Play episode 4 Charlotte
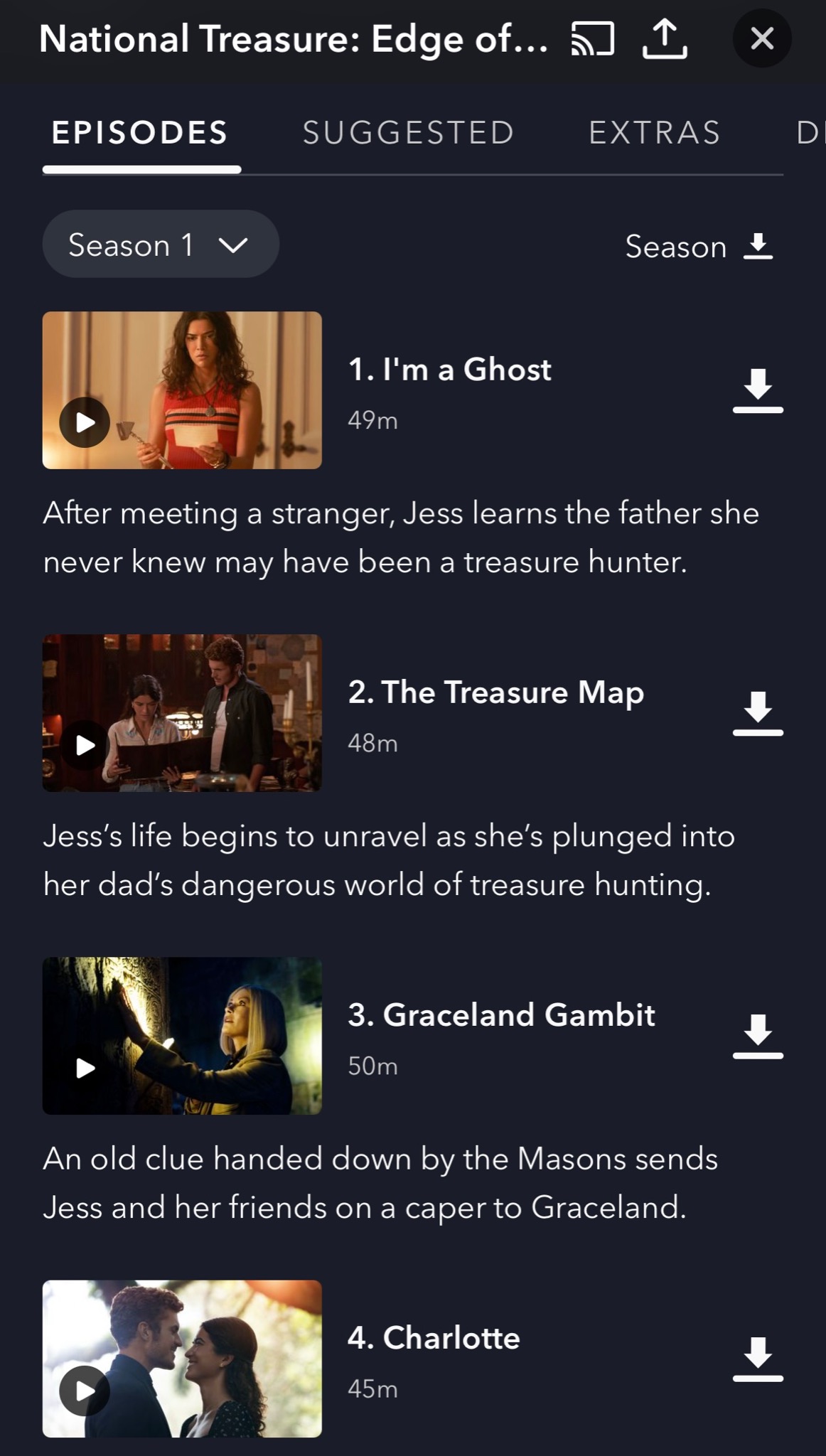 point(85,1391)
